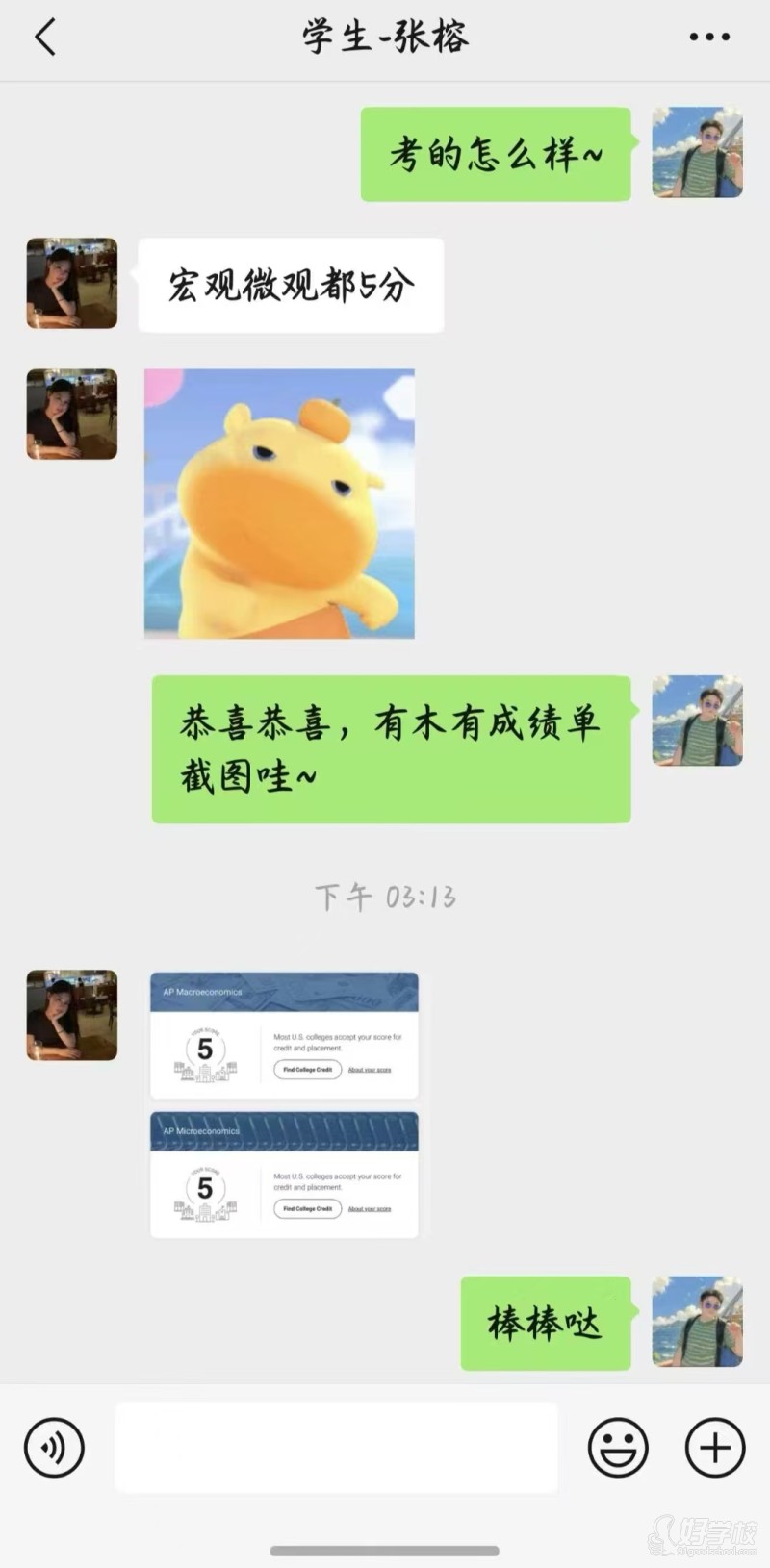
Task: Open the three-dot chat options menu
Action: 709,38
